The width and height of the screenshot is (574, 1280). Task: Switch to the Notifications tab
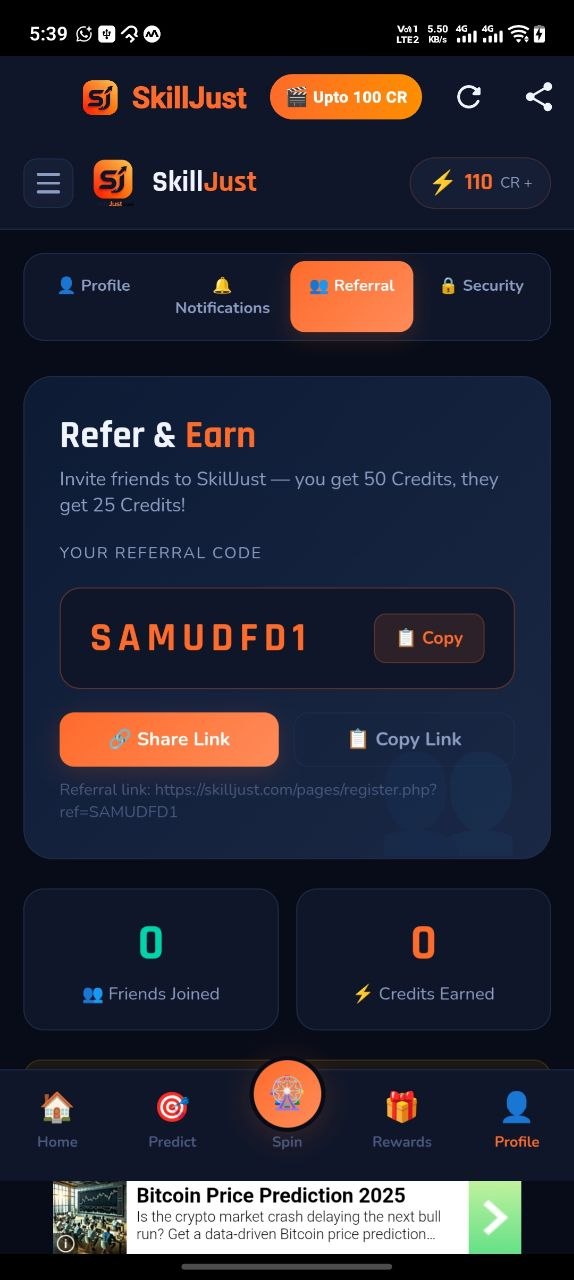[x=222, y=296]
